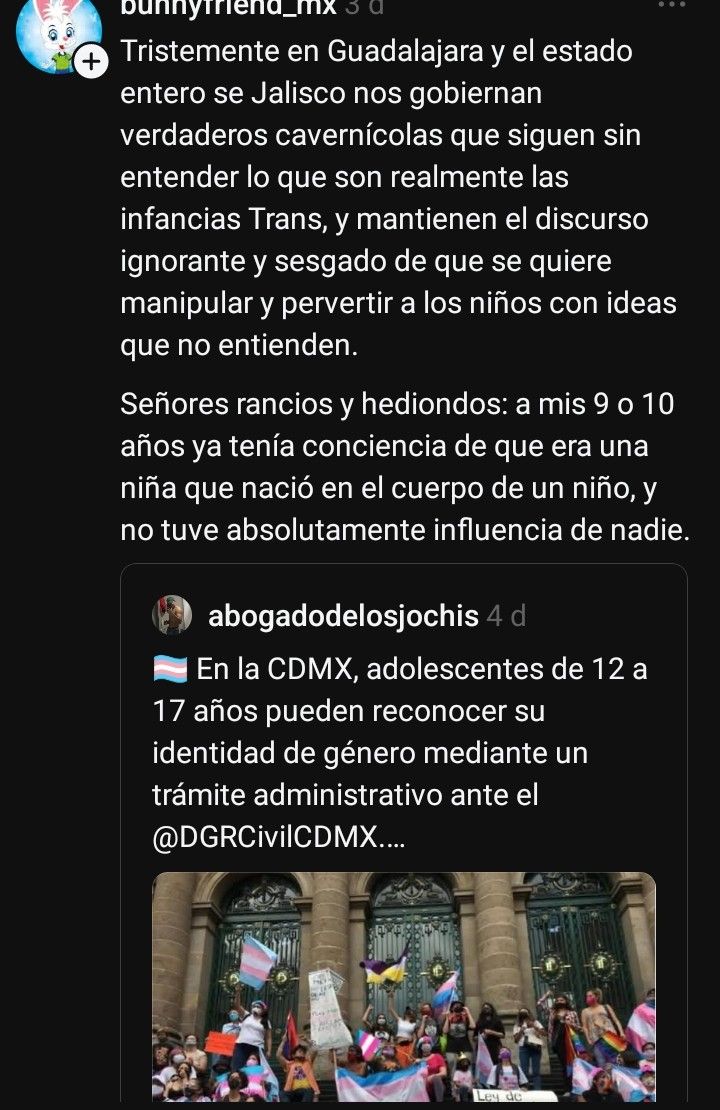View the quoted post's protest photo
This screenshot has height=1110, width=720.
(x=404, y=985)
